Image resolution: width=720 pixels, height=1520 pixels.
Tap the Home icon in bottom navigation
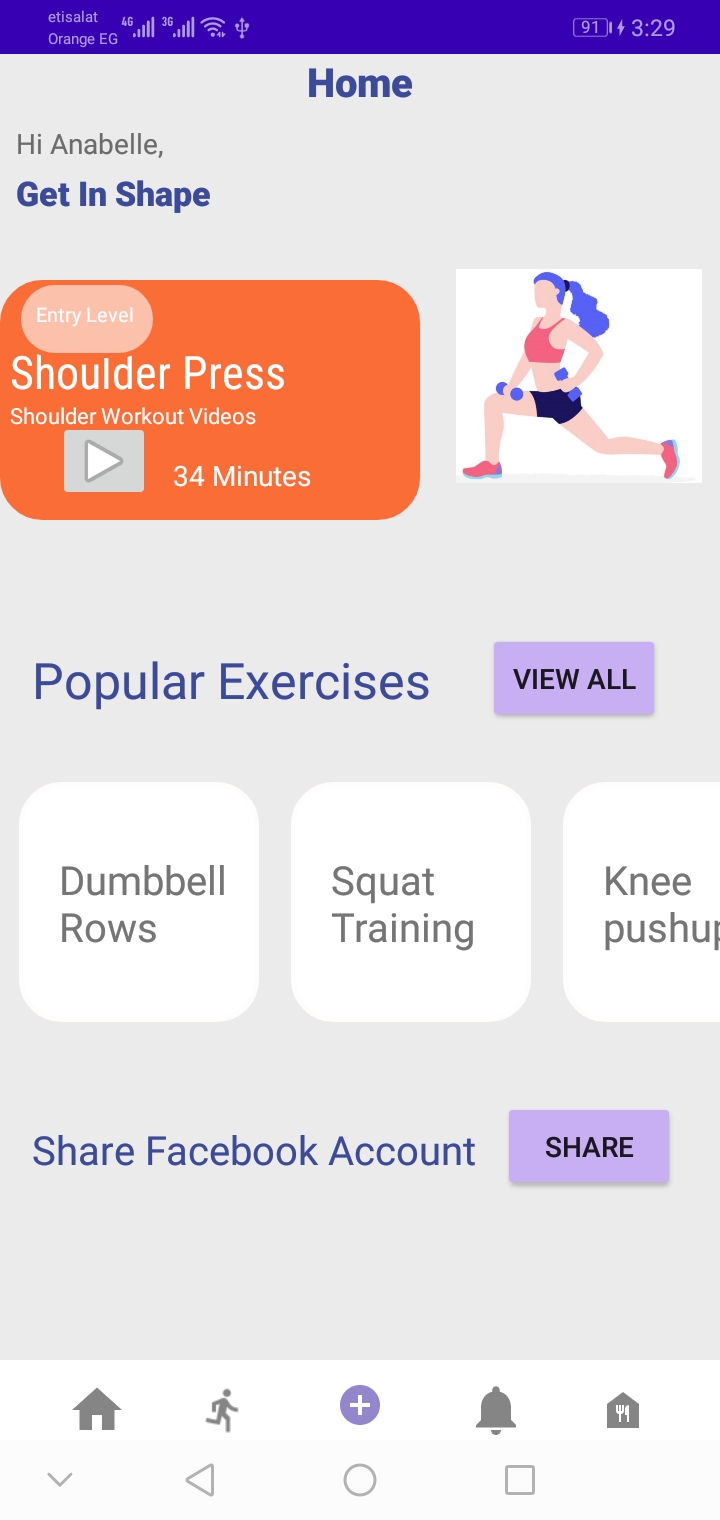97,1408
